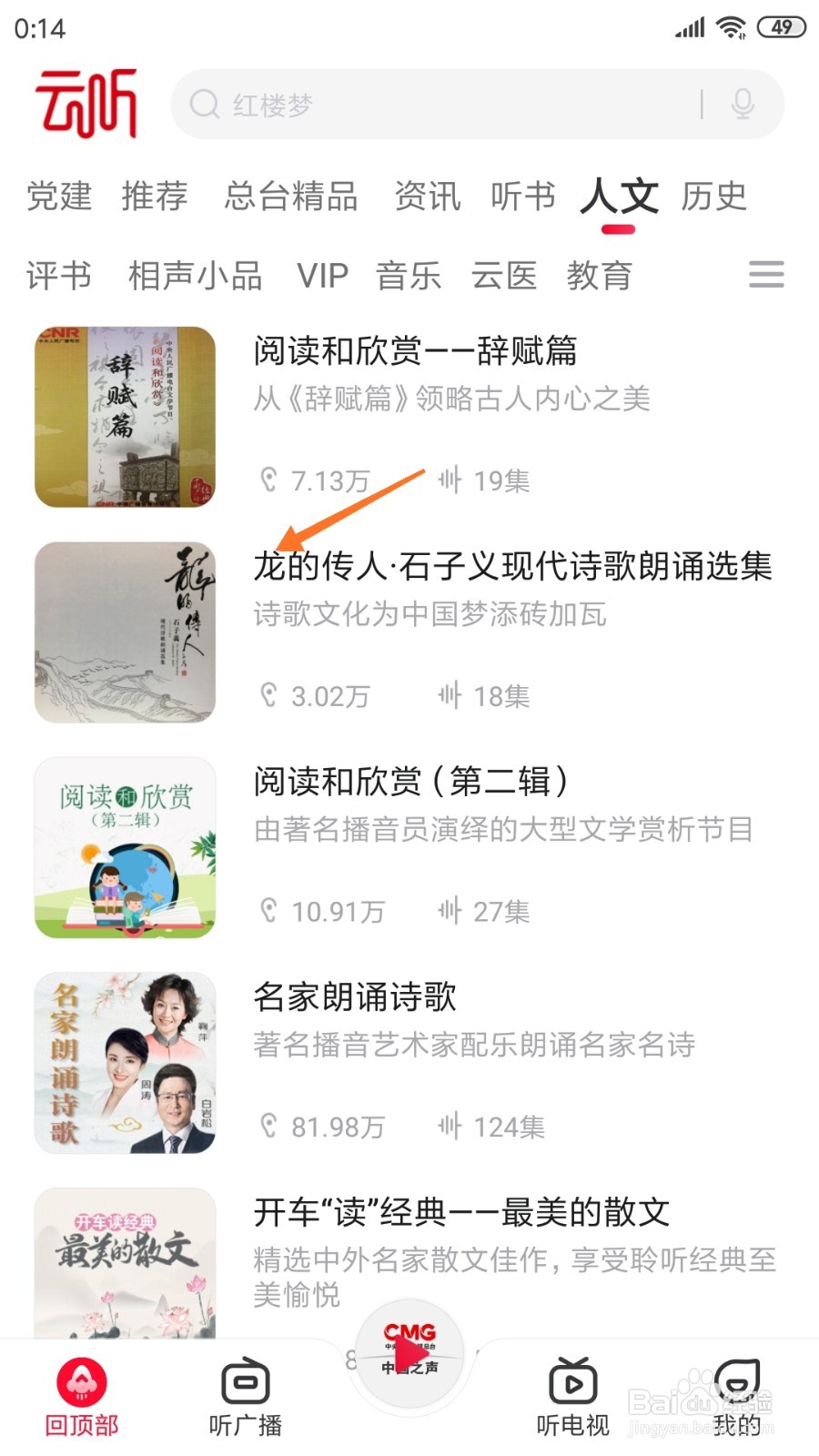Tap the search field showing 红楼梦
Image resolution: width=819 pixels, height=1456 pixels.
point(455,105)
